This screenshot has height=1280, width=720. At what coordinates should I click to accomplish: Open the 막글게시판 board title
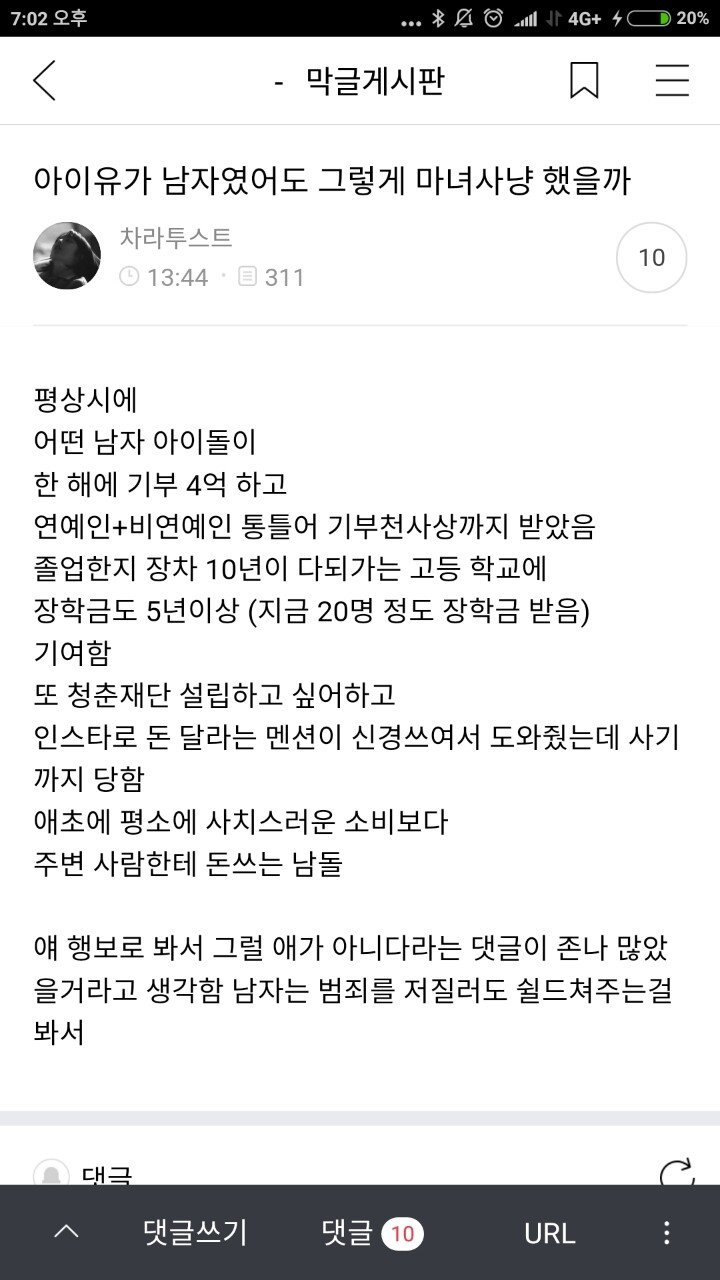(x=374, y=81)
